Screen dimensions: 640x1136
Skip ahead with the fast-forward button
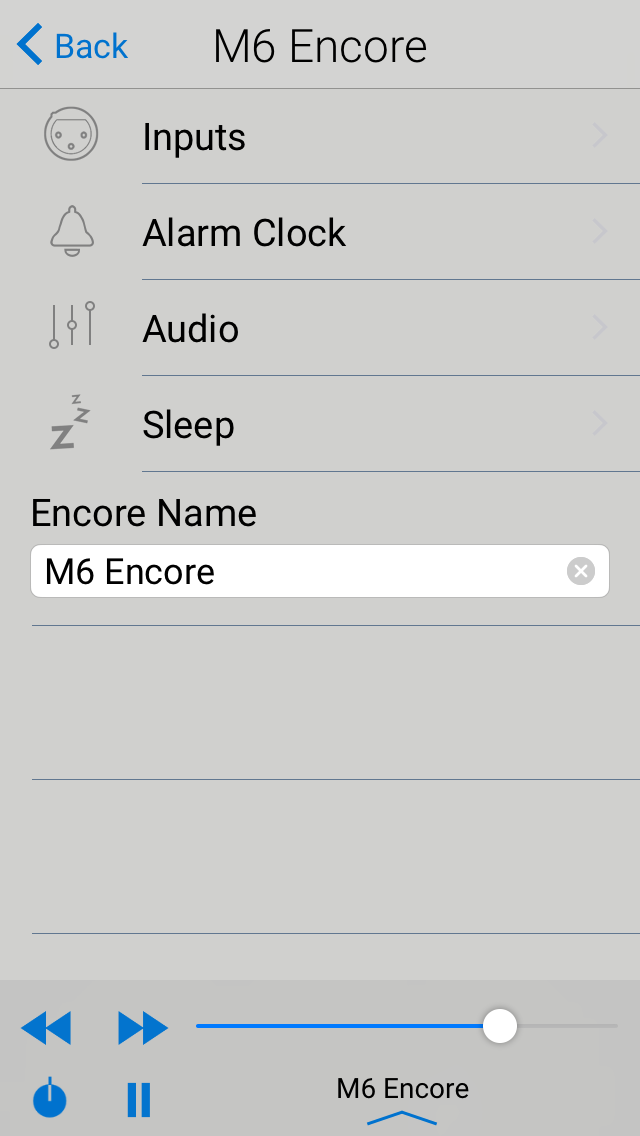pos(143,1027)
